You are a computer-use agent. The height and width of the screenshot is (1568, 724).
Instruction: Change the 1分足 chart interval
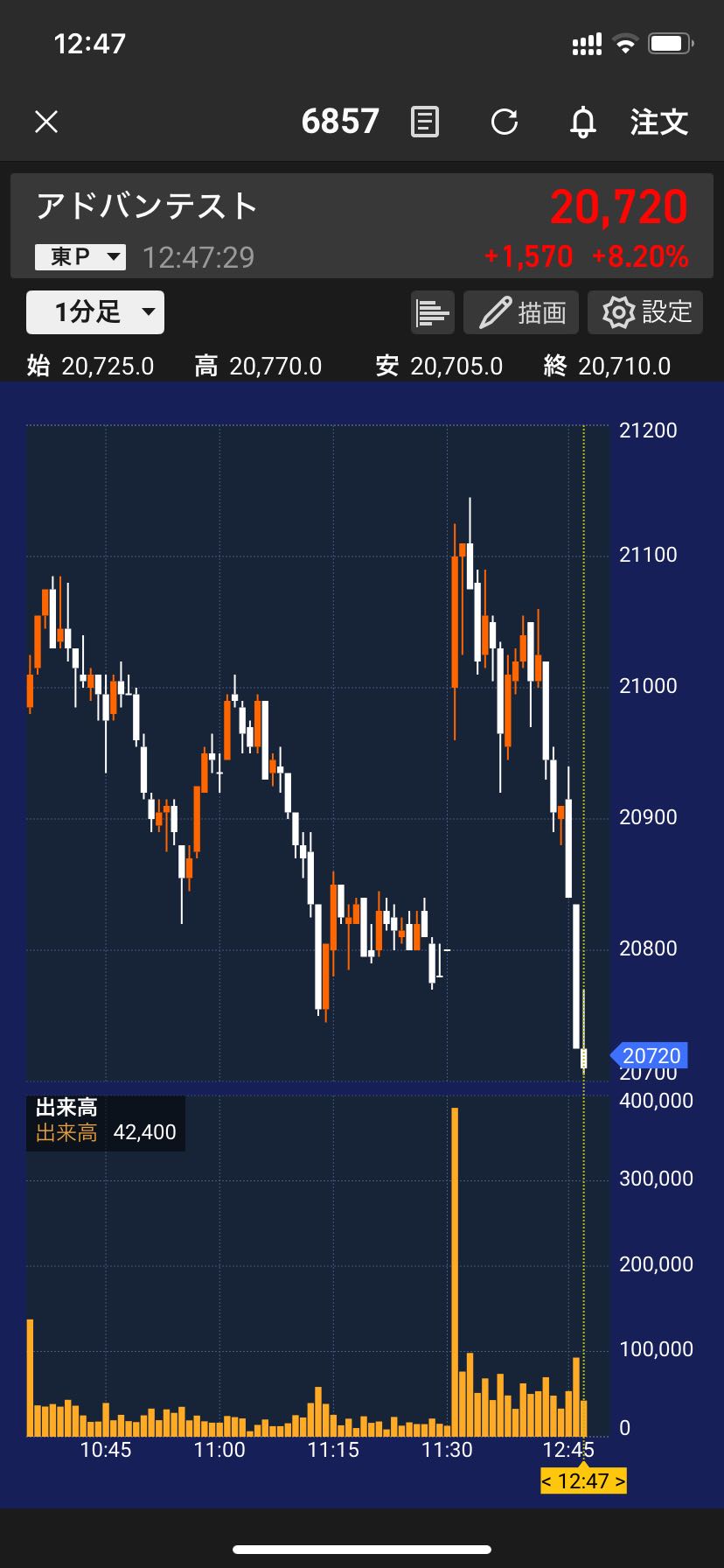pyautogui.click(x=95, y=312)
